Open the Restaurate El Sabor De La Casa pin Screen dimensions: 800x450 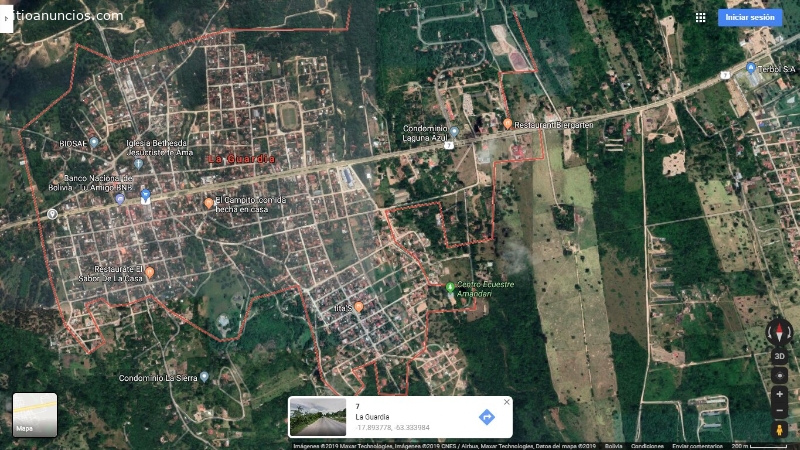pos(149,272)
